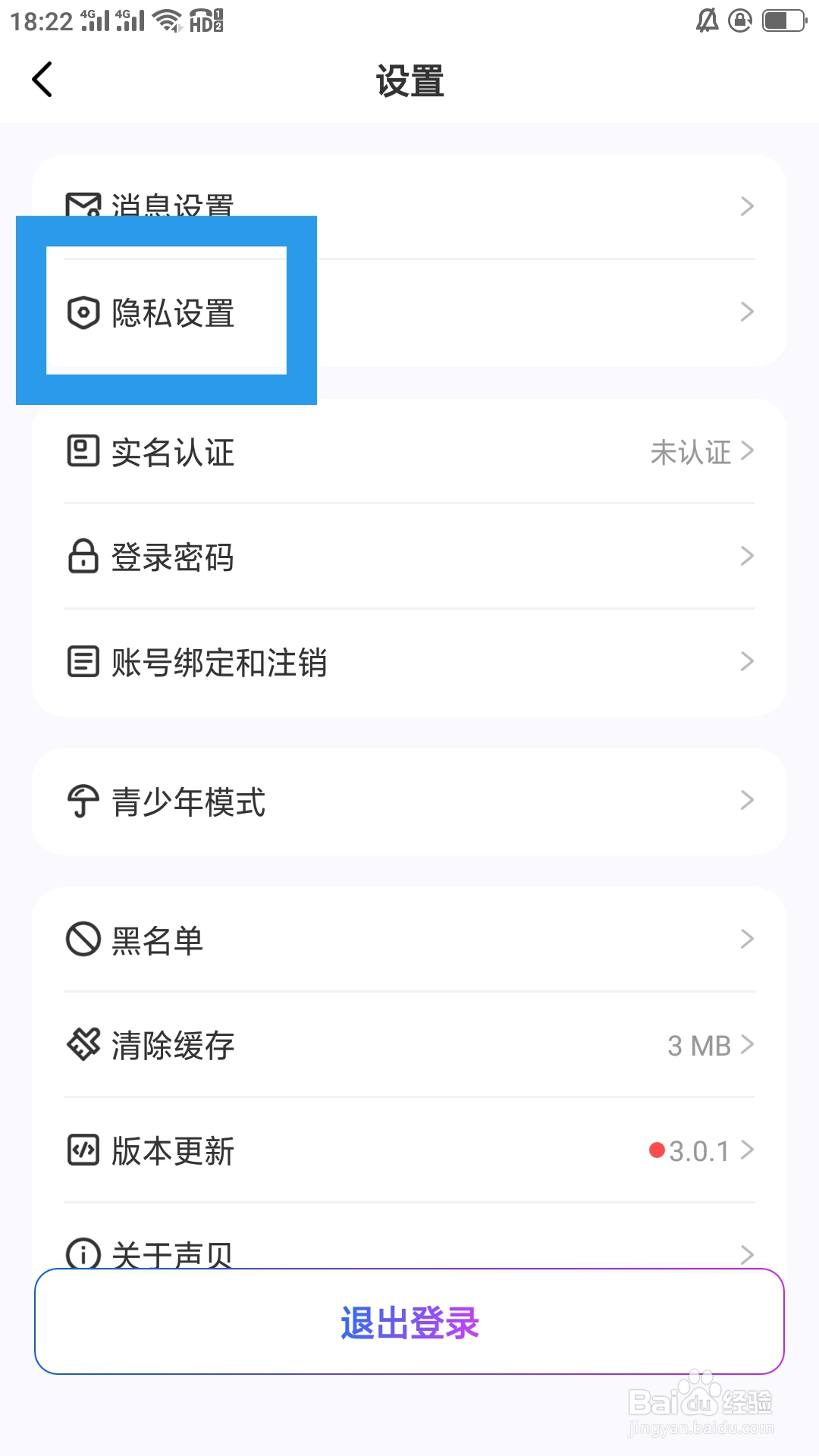Select the 清除缓存 broom icon

click(83, 1045)
